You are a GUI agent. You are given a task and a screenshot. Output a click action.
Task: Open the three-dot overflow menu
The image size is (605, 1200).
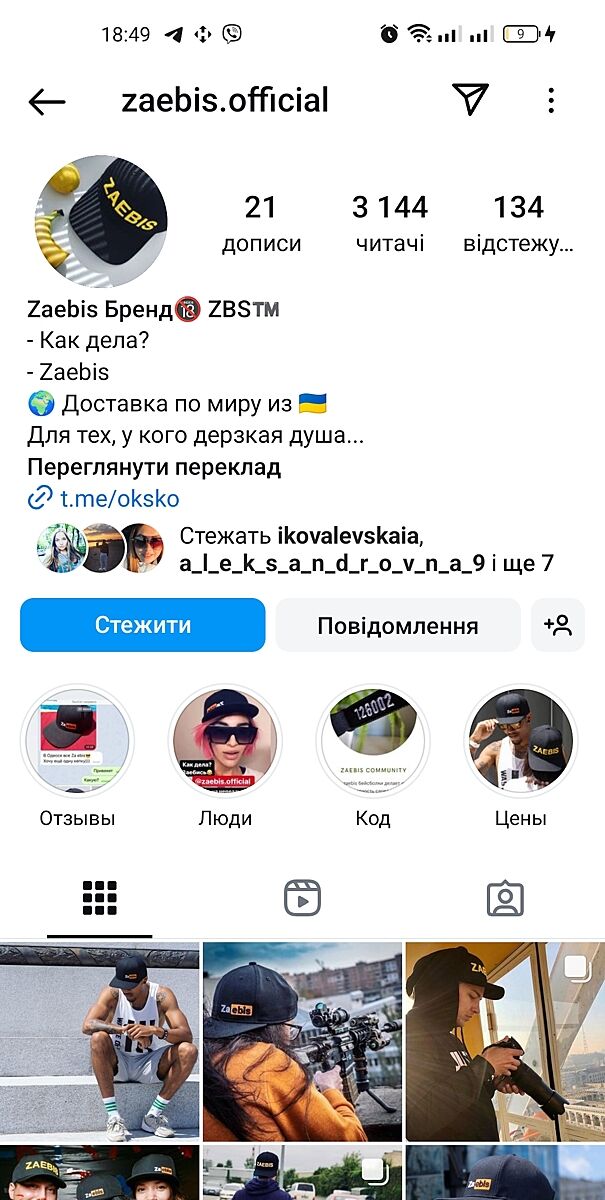551,100
